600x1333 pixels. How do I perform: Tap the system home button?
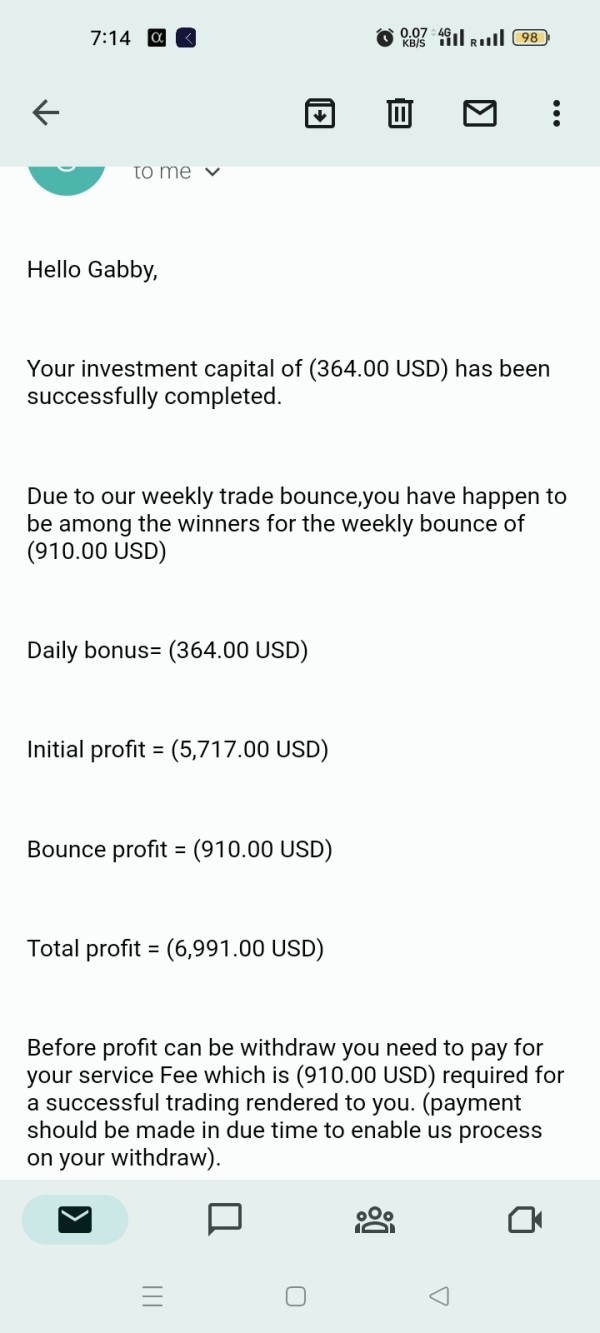click(296, 1297)
